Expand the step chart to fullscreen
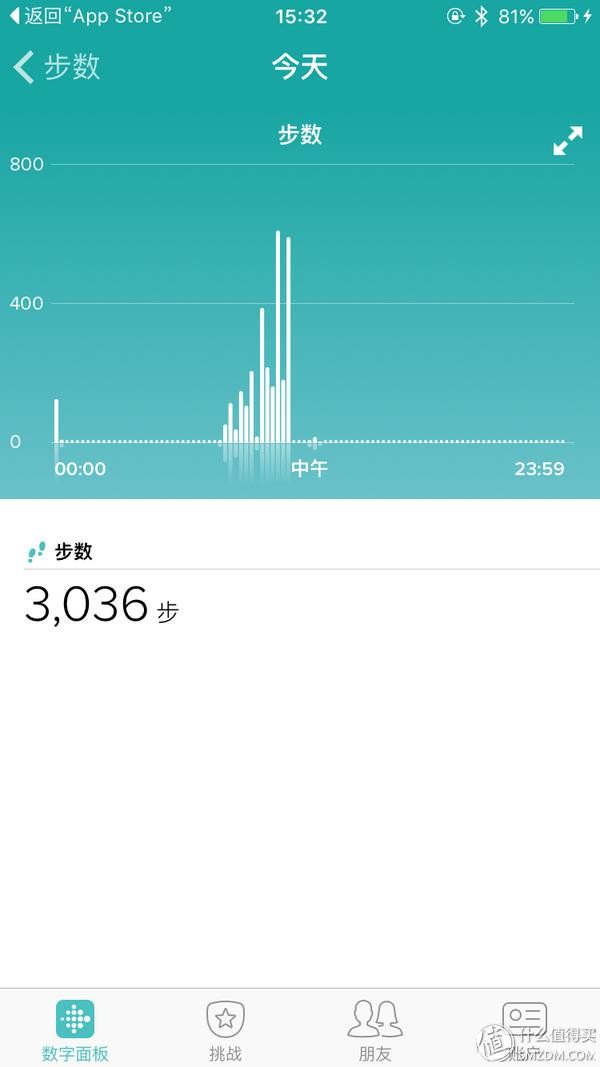Screen dimensions: 600x1067 tap(567, 141)
